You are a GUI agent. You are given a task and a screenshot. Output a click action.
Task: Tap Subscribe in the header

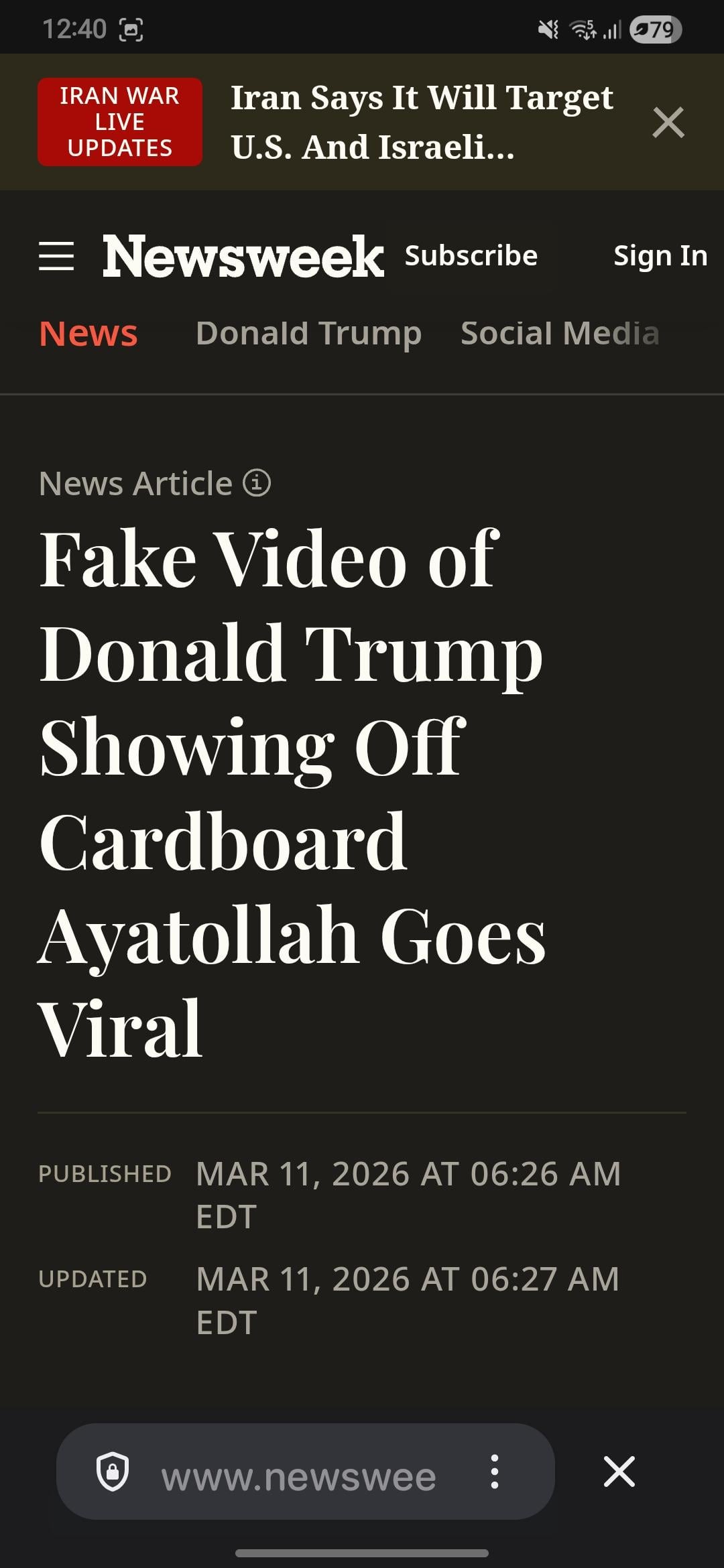coord(471,255)
